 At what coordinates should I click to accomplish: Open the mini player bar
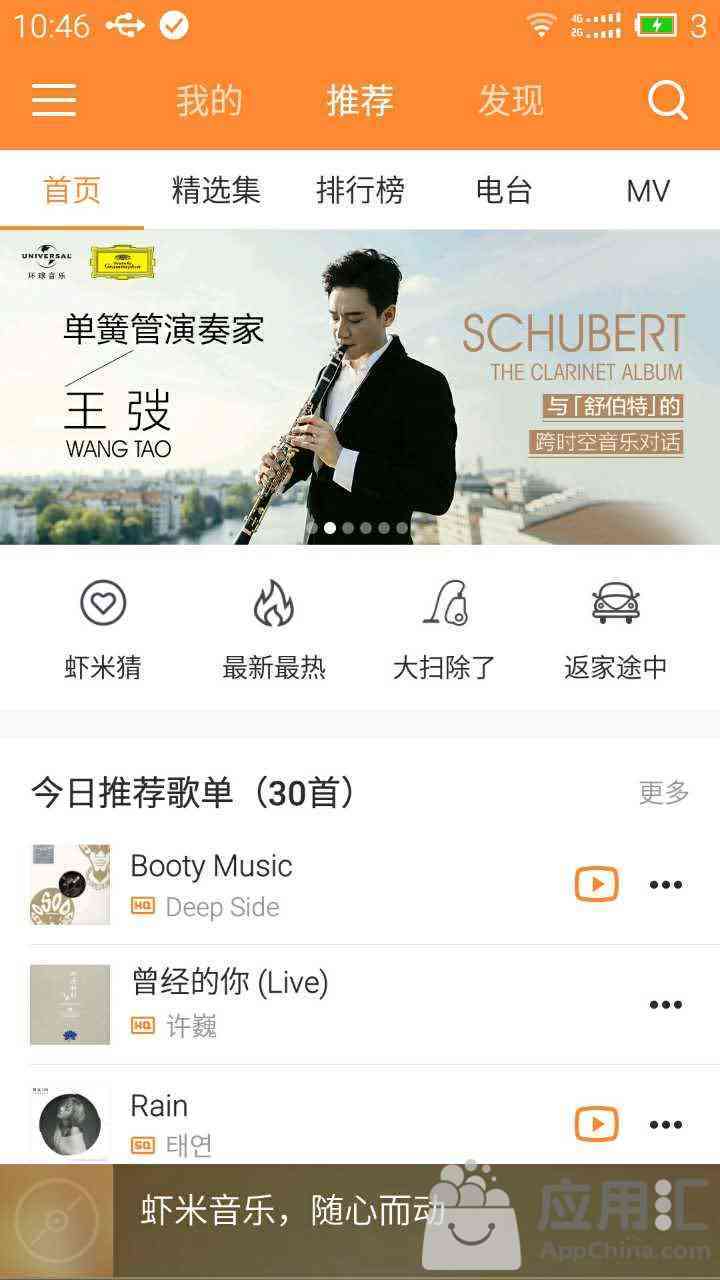point(360,1221)
